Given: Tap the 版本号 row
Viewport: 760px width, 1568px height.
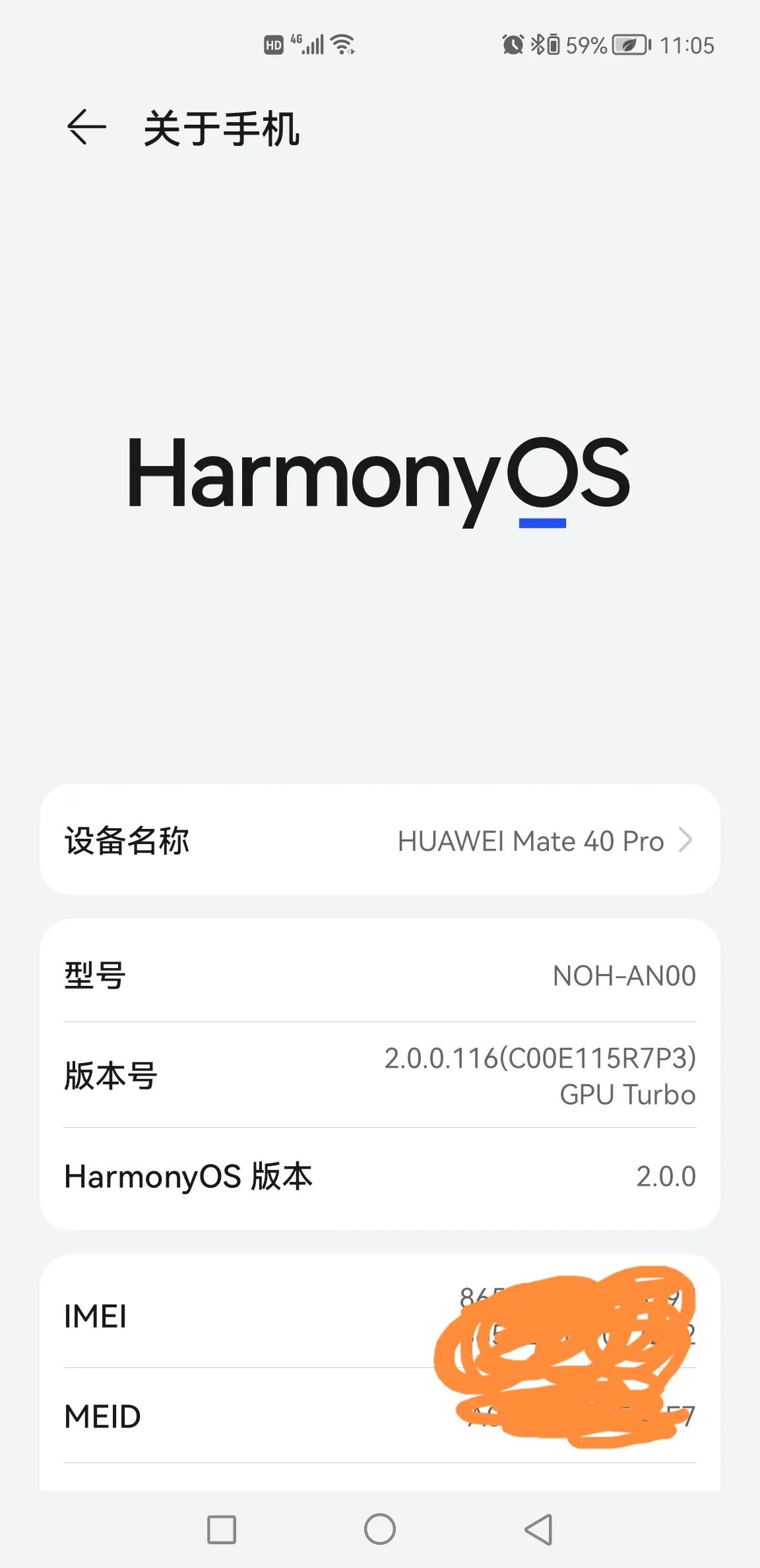Looking at the screenshot, I should pos(379,1075).
